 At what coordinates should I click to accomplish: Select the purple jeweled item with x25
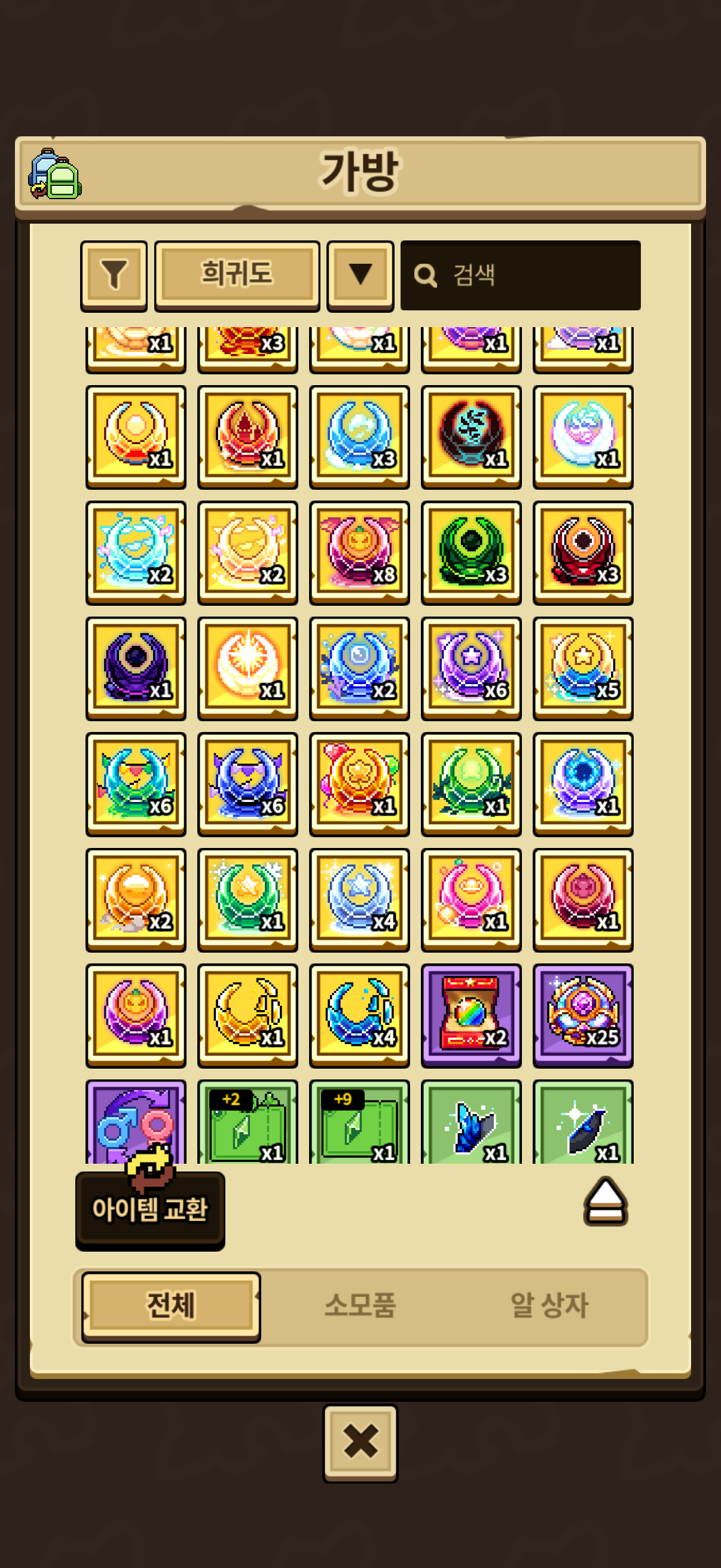coord(583,1014)
